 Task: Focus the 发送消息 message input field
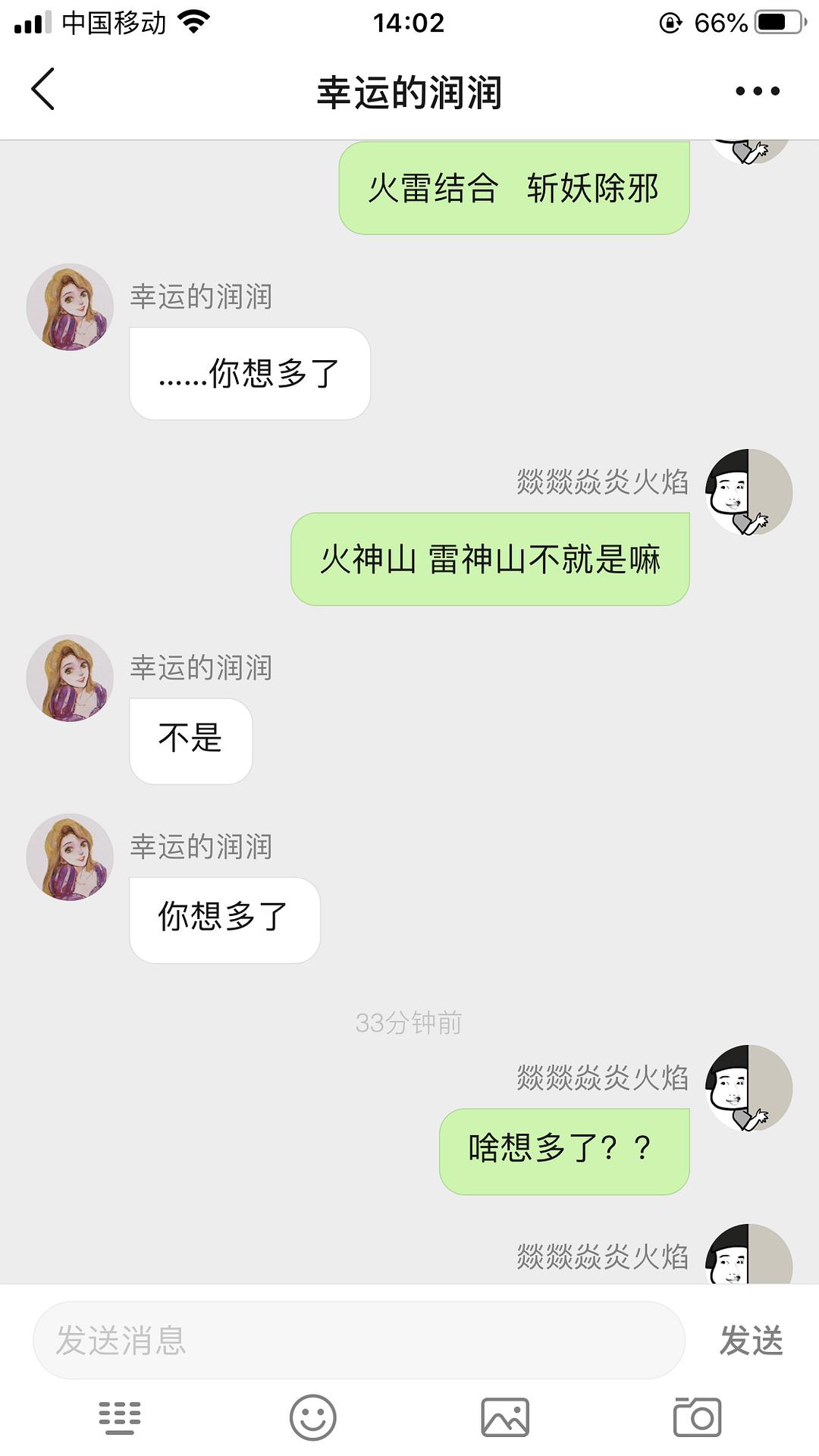[359, 1340]
